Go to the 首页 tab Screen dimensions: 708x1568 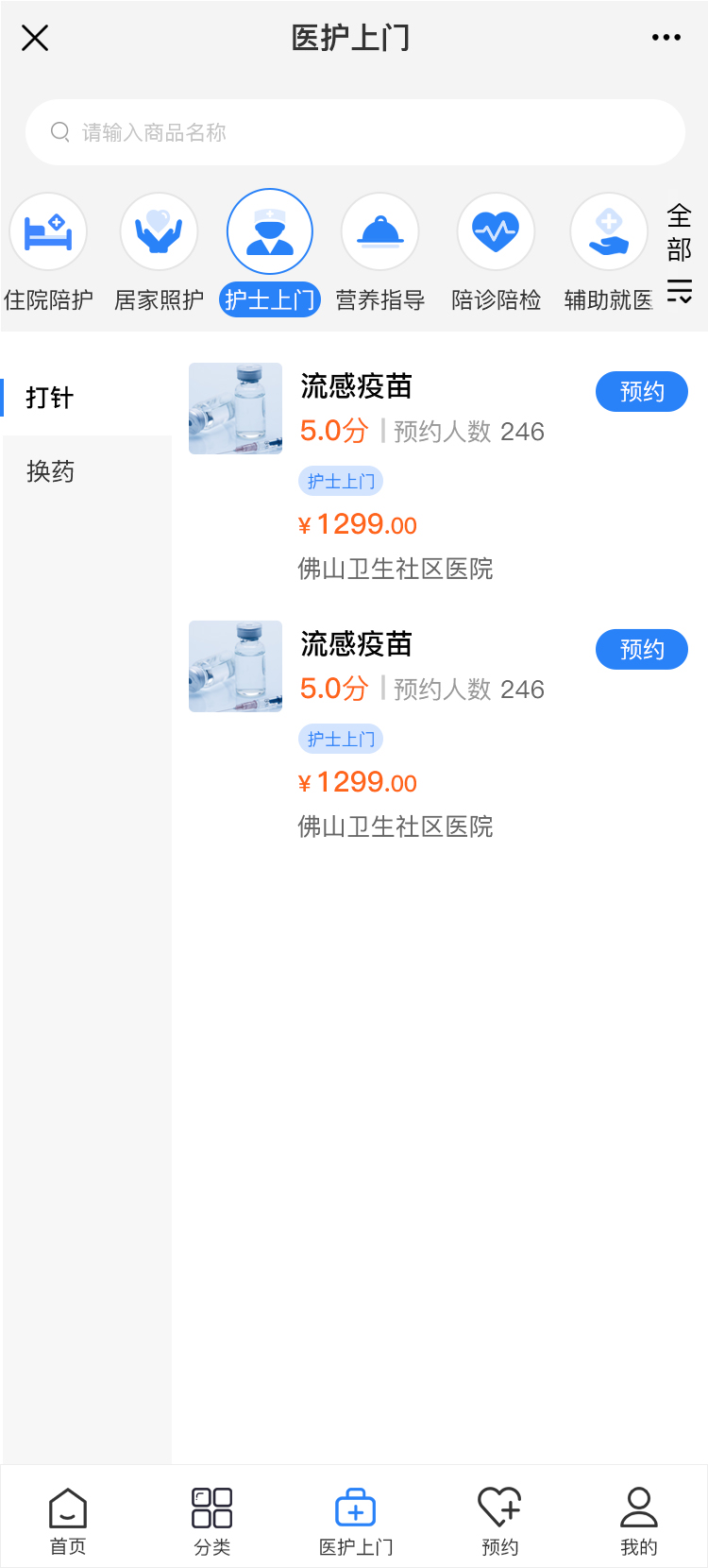click(68, 1519)
